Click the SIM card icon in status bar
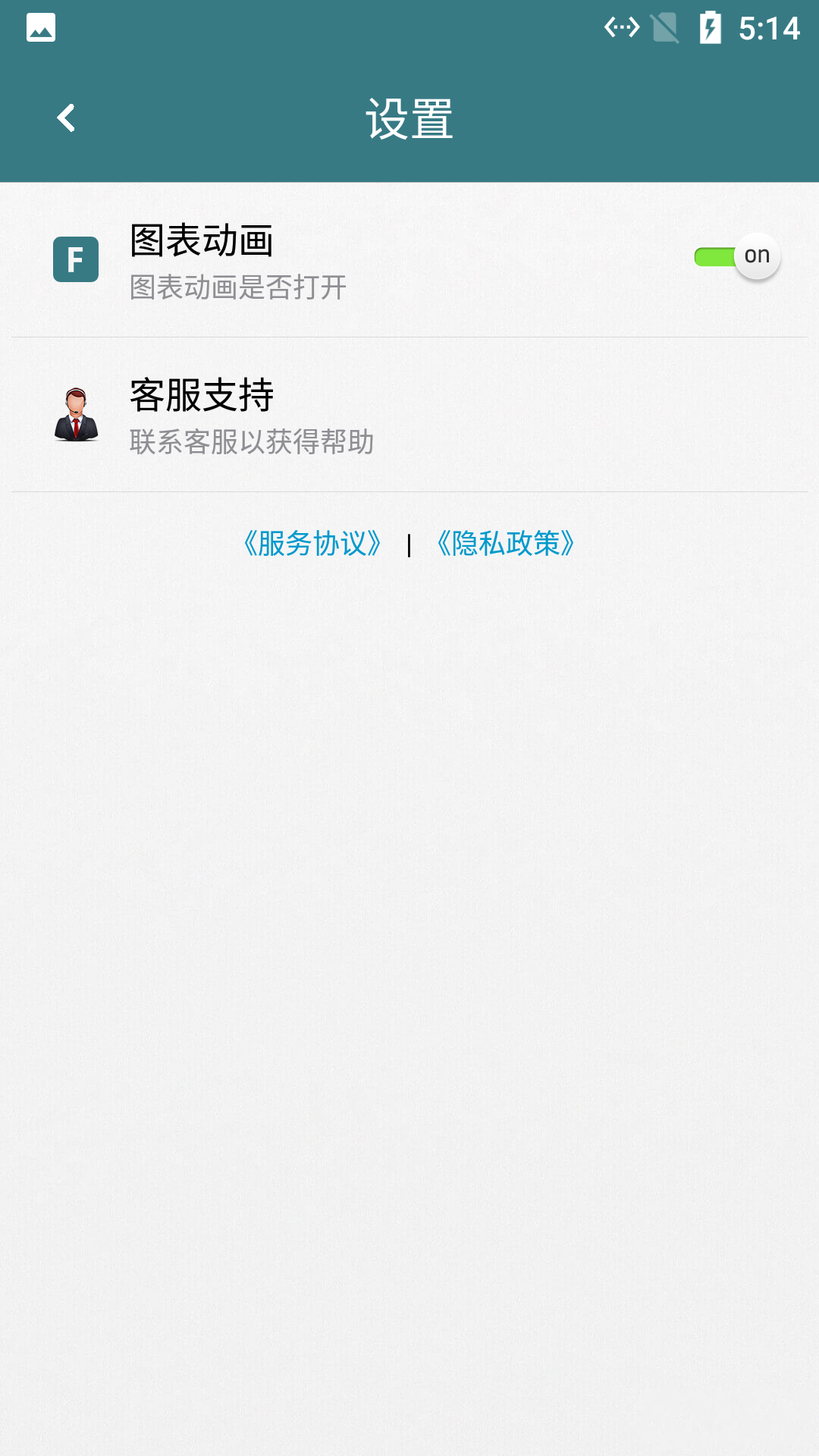The height and width of the screenshot is (1456, 819). (x=666, y=27)
